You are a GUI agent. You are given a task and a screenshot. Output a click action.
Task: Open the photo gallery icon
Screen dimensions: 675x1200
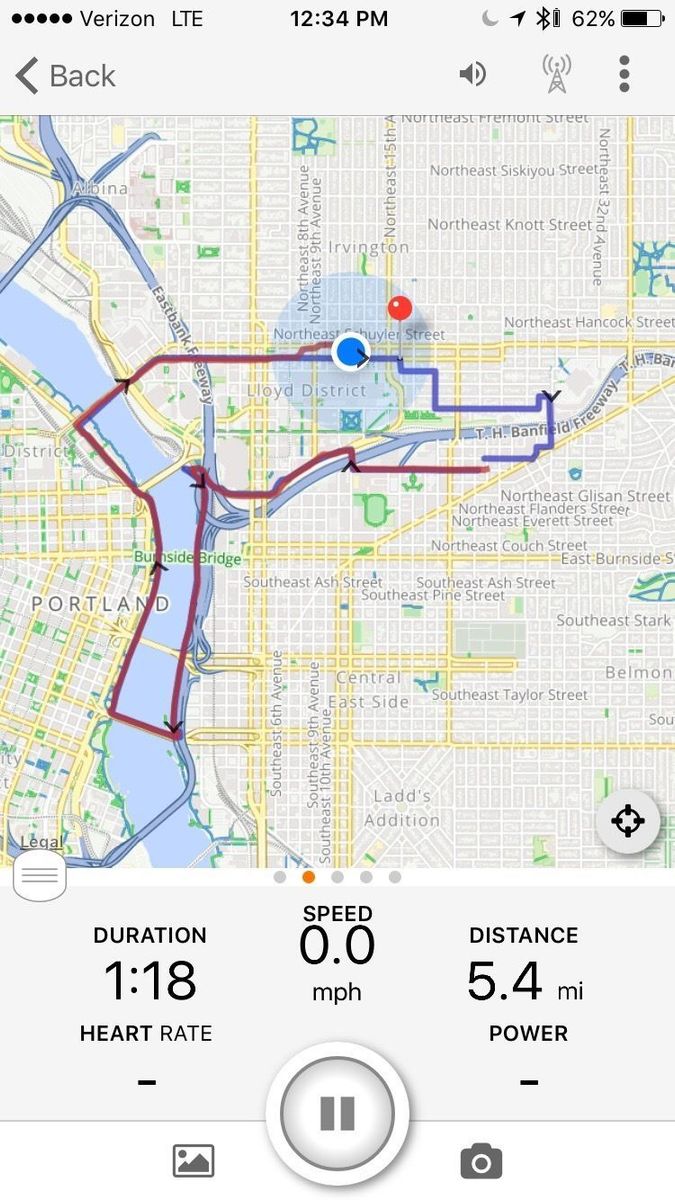click(x=194, y=1161)
